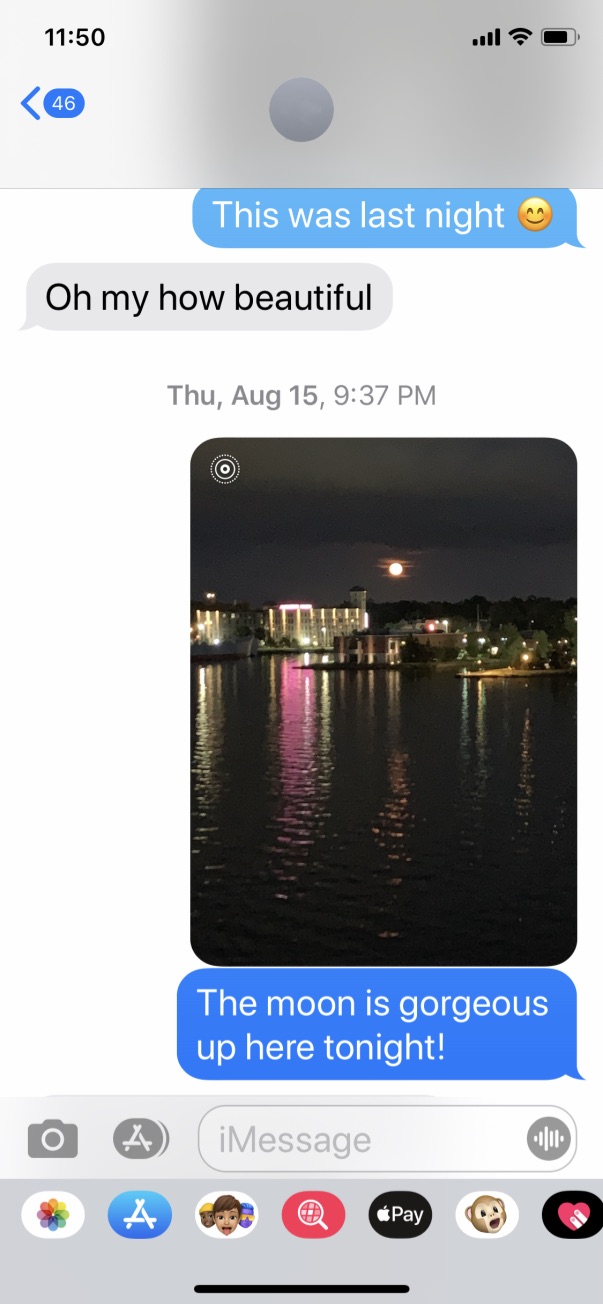
Task: Record an audio message
Action: (548, 1138)
